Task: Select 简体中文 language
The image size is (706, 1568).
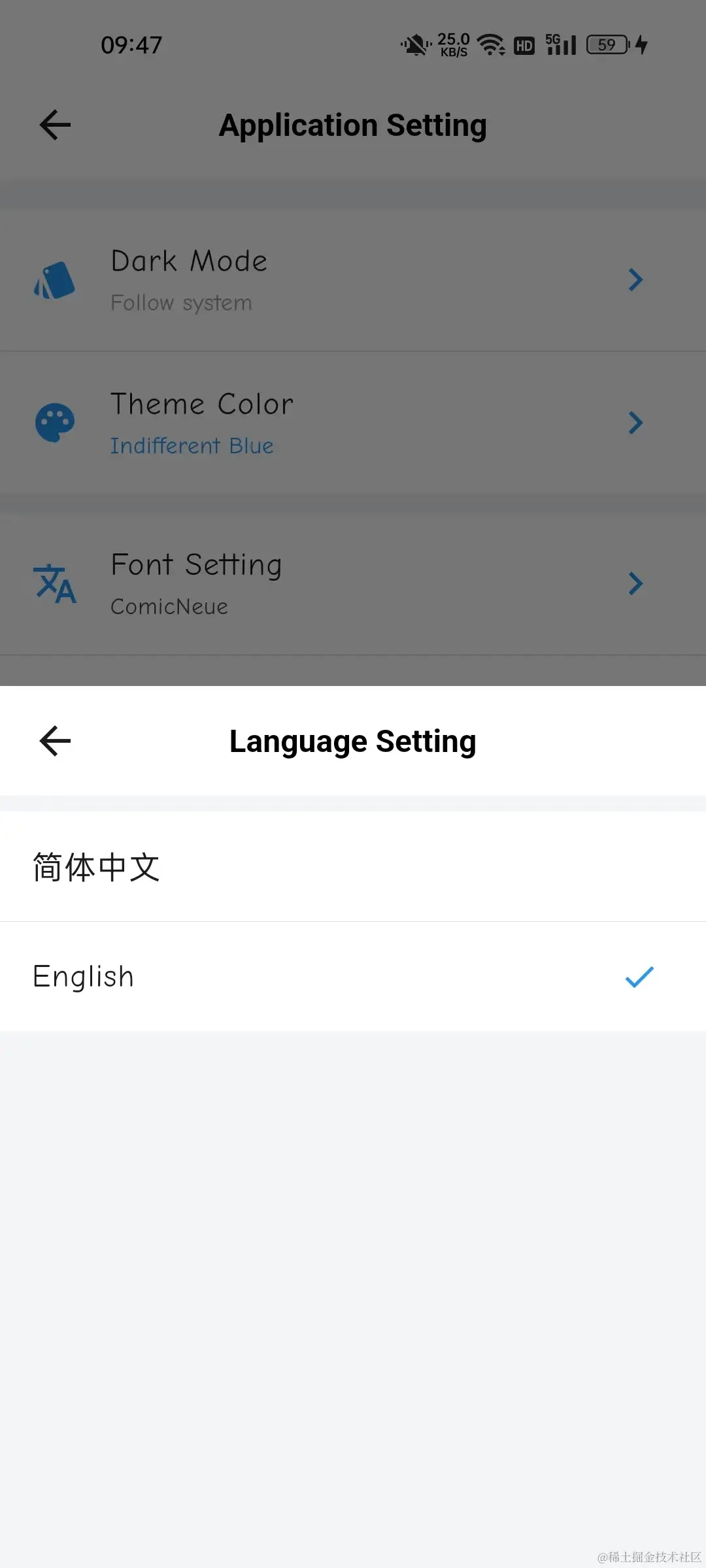Action: click(x=353, y=867)
